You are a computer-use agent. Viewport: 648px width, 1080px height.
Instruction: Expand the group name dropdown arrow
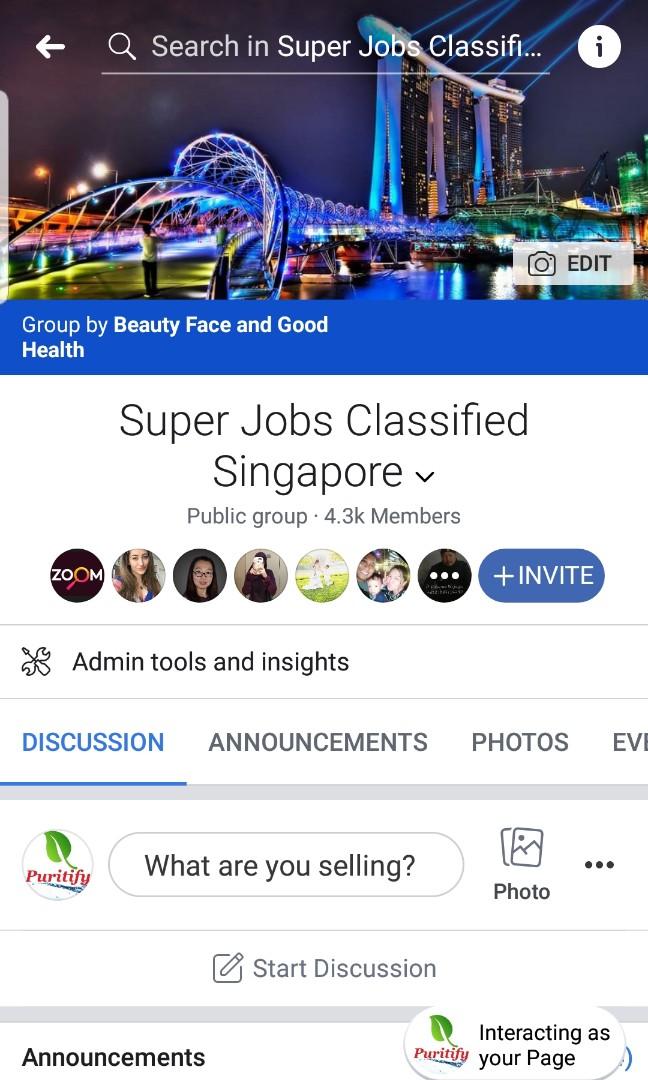pyautogui.click(x=425, y=476)
